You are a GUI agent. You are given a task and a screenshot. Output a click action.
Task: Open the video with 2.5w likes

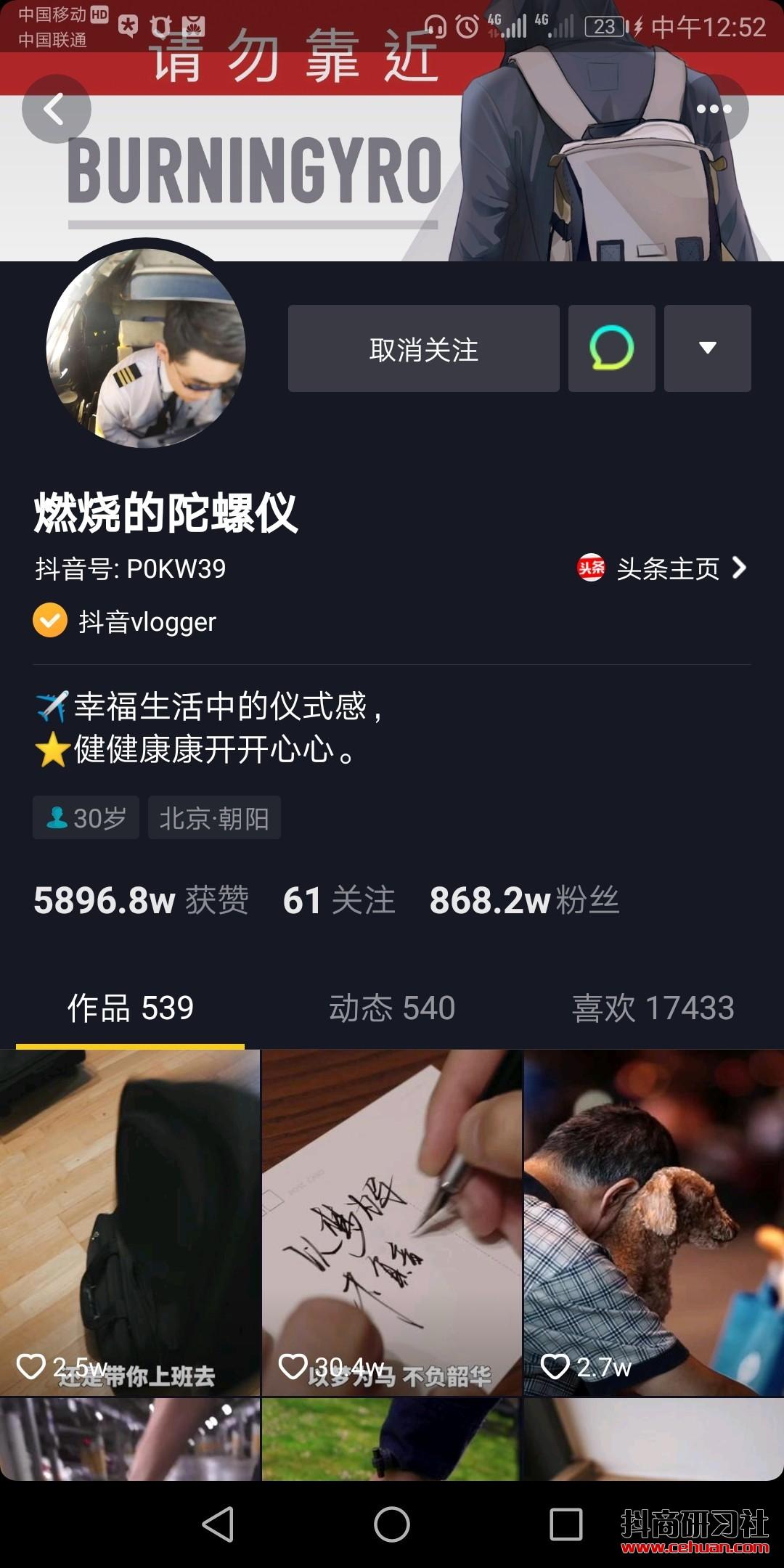[130, 1222]
